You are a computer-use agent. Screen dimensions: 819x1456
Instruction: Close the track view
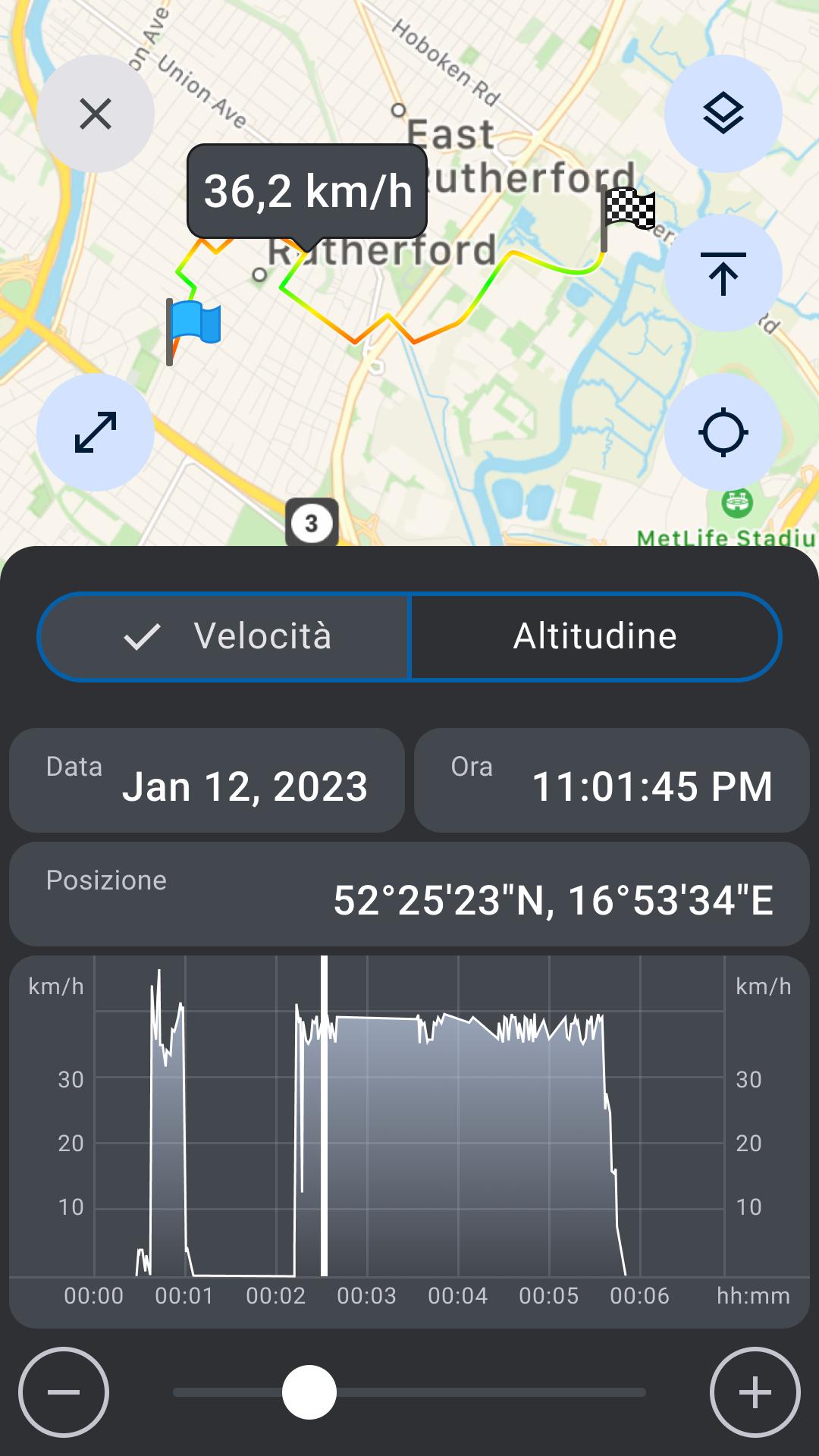click(x=96, y=114)
